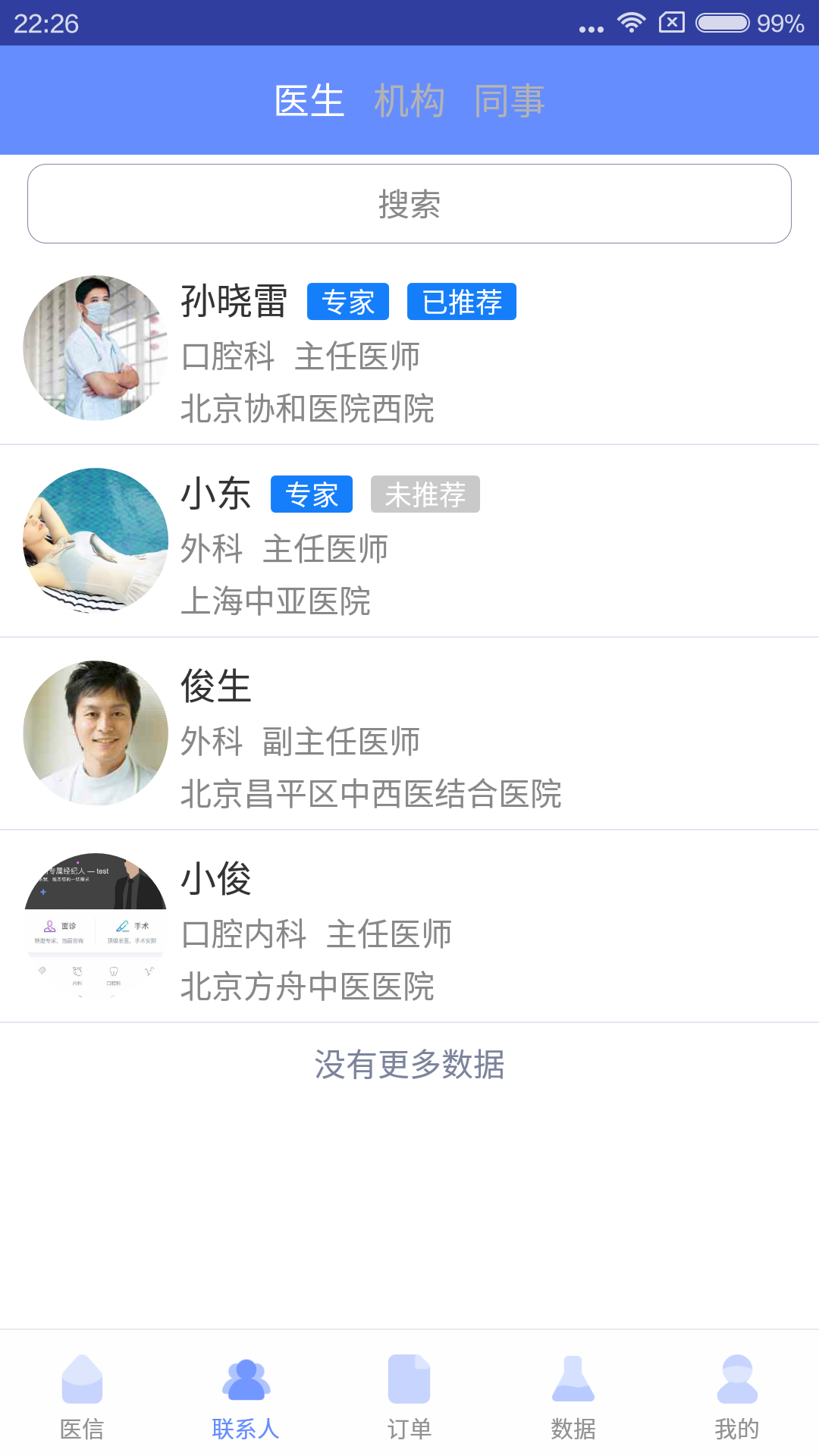Open doctor 小东's entry
Viewport: 819px width, 1456px height.
[409, 541]
